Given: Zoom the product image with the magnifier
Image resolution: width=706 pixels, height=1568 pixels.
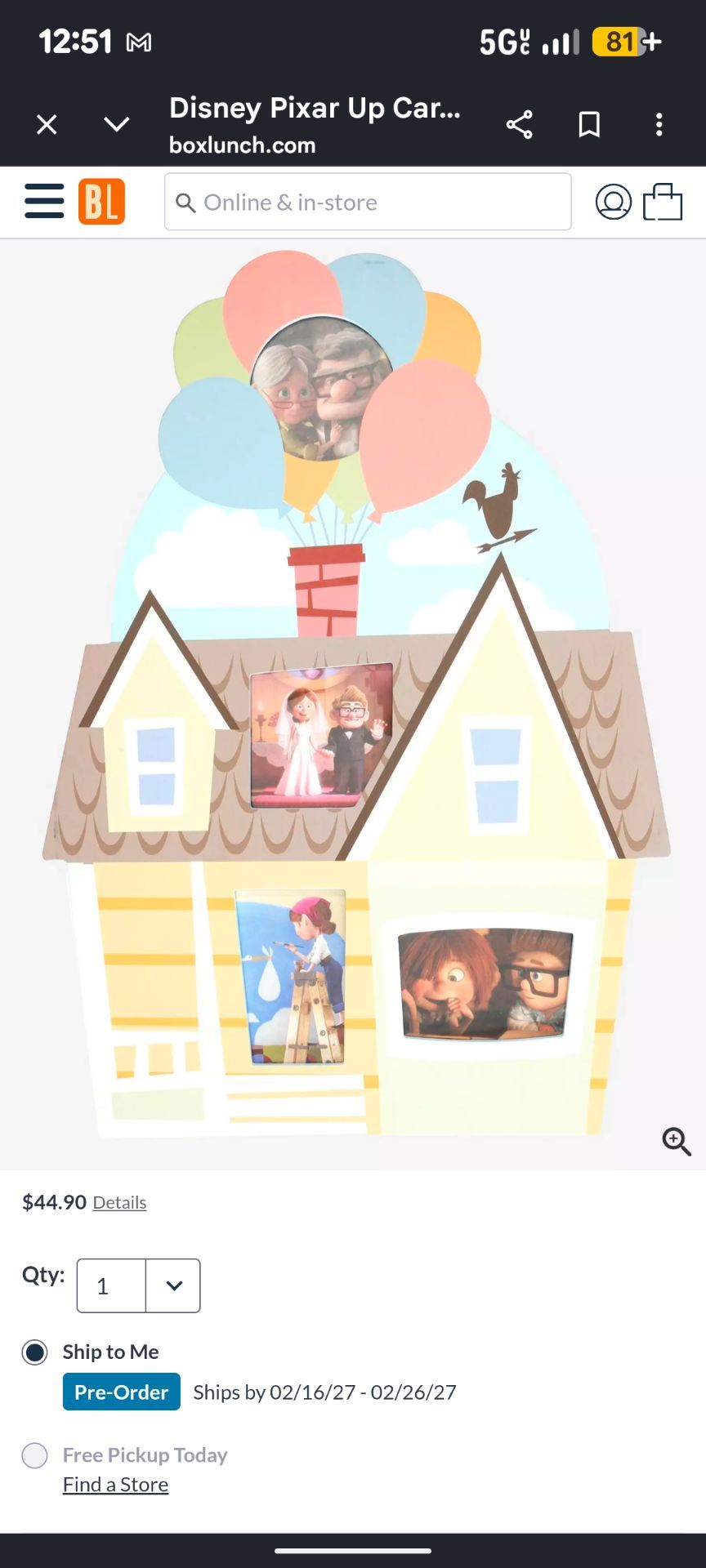Looking at the screenshot, I should click(677, 1141).
